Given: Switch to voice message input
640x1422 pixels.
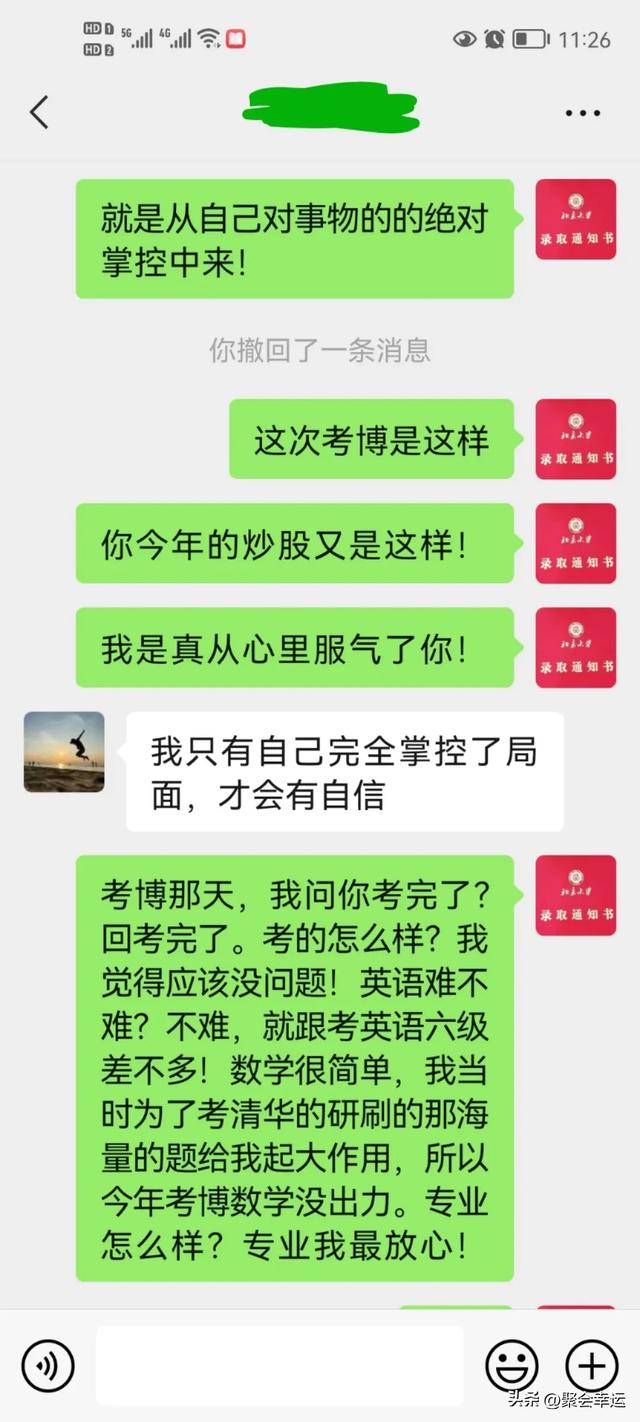Looking at the screenshot, I should pos(48,1366).
